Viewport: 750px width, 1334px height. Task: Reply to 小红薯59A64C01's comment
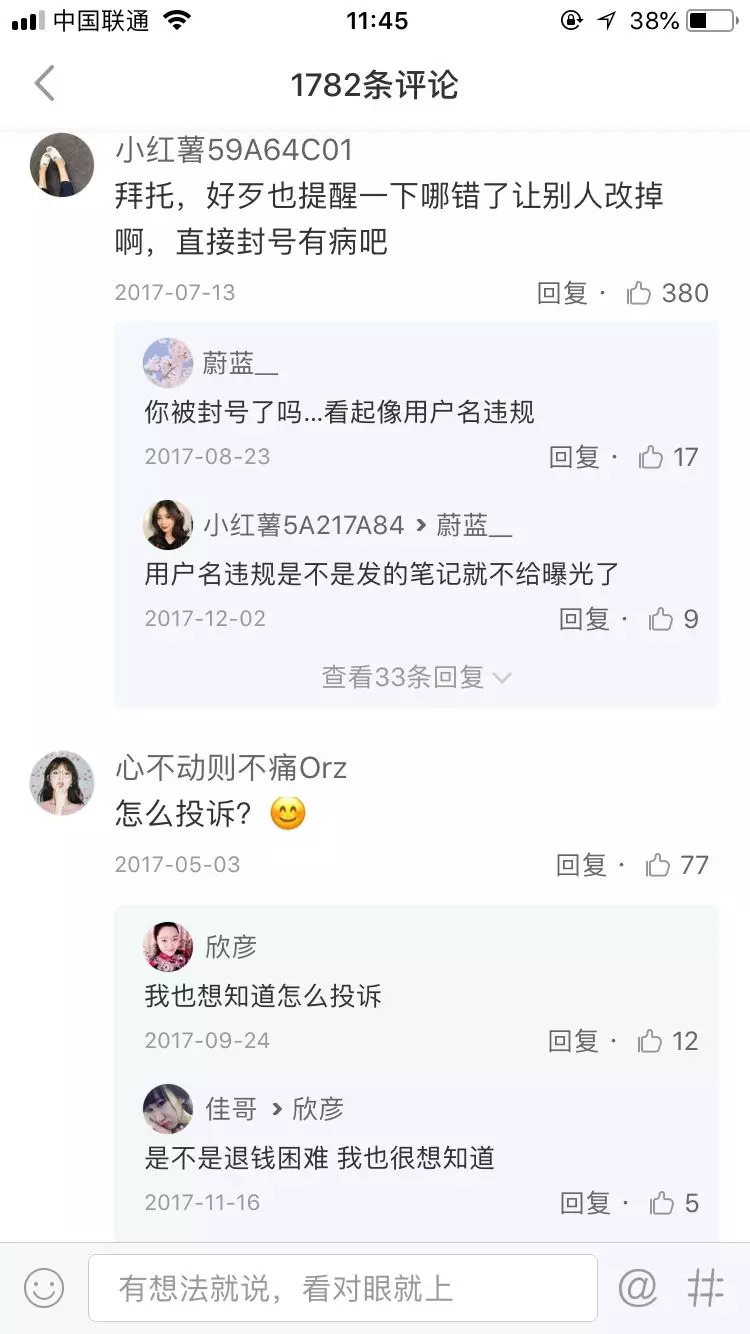pos(562,293)
